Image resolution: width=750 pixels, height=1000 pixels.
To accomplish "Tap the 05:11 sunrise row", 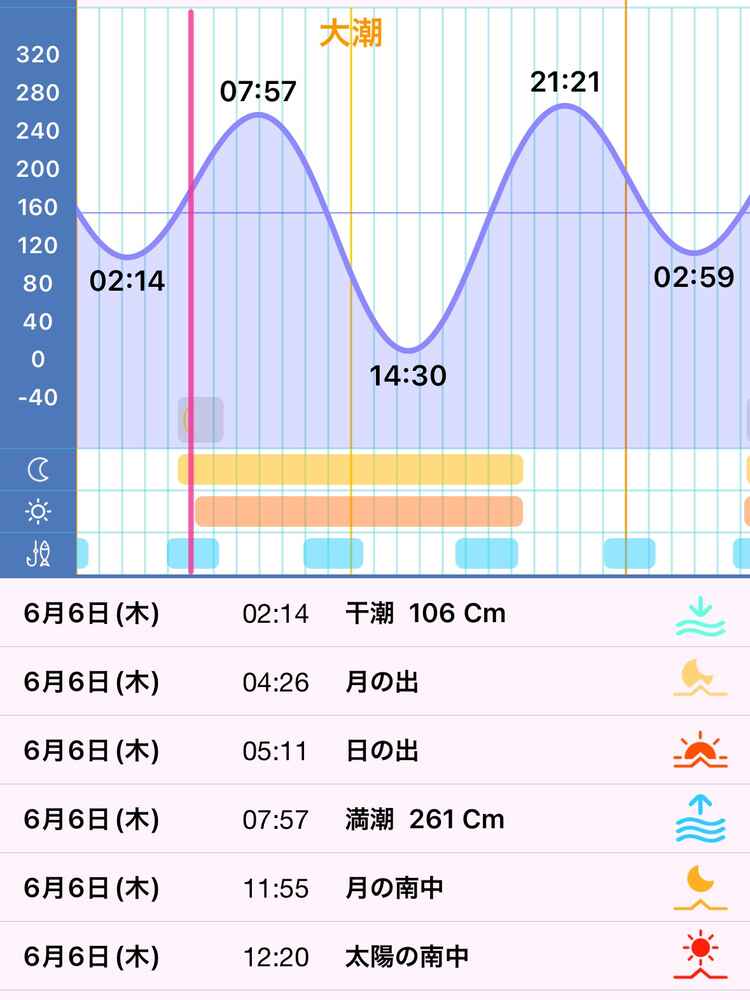I will (x=375, y=751).
